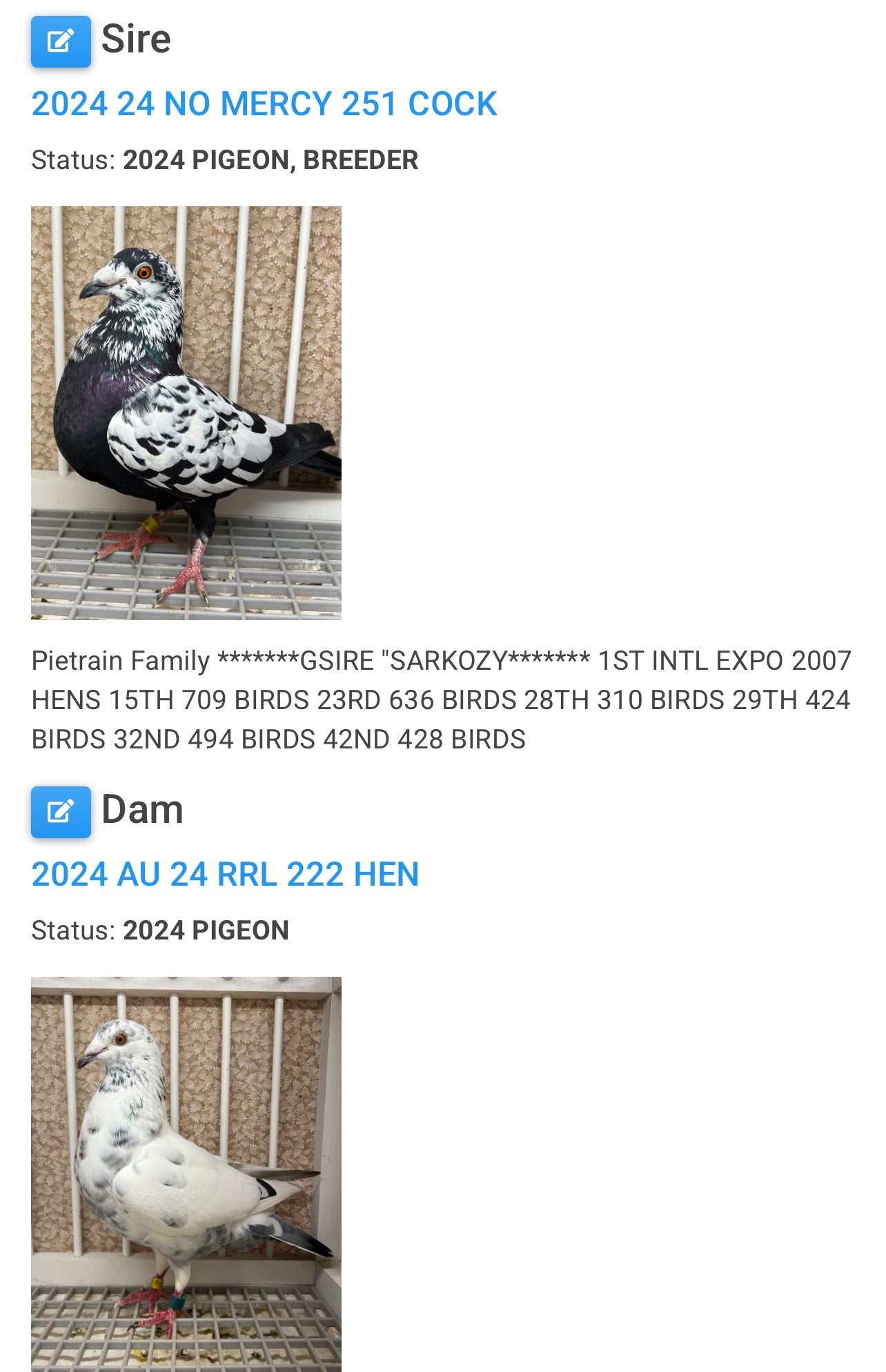Click the Status 2024 PIGEON, BREEDER text

tap(226, 160)
